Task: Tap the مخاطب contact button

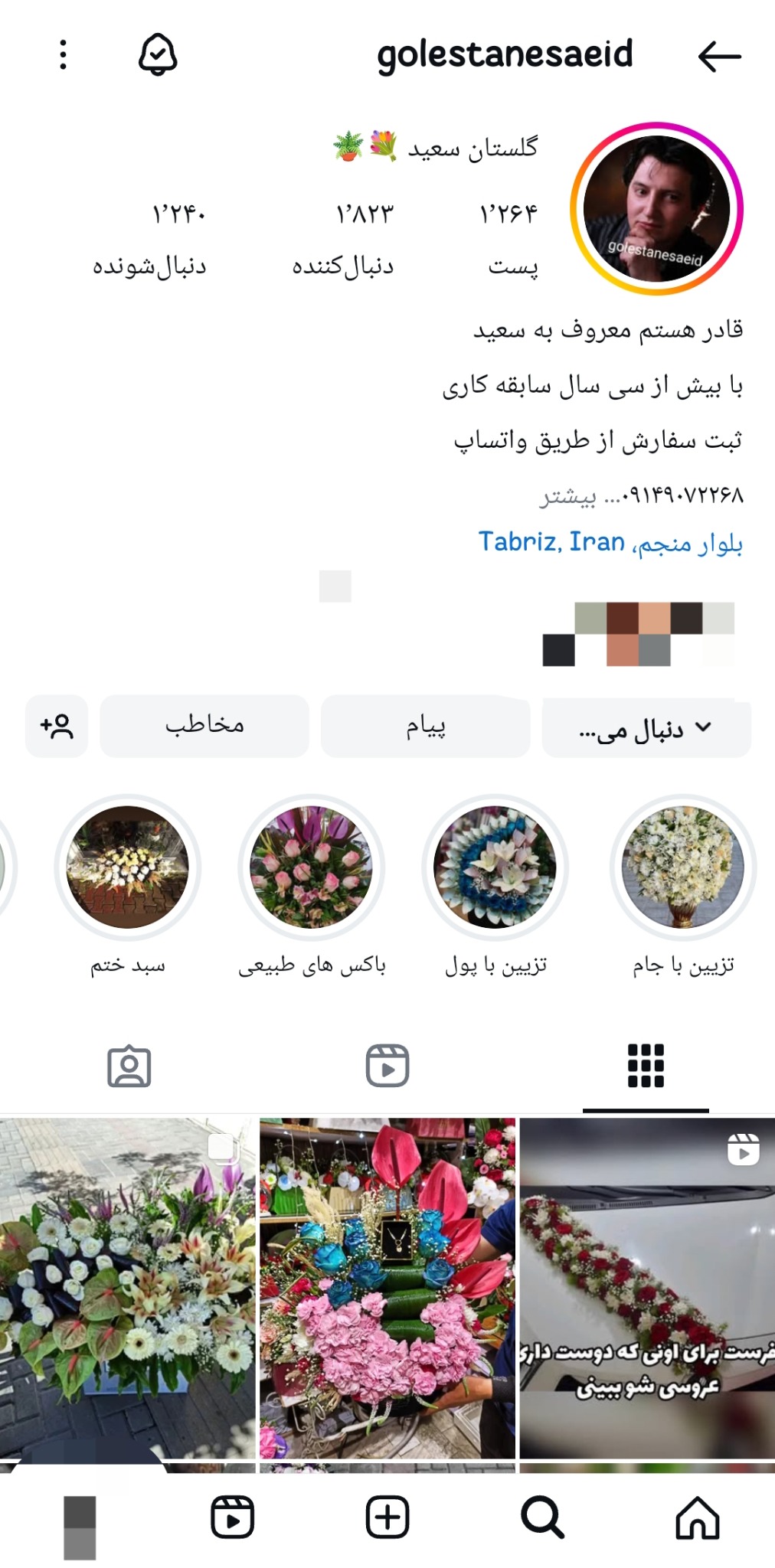Action: pos(204,726)
